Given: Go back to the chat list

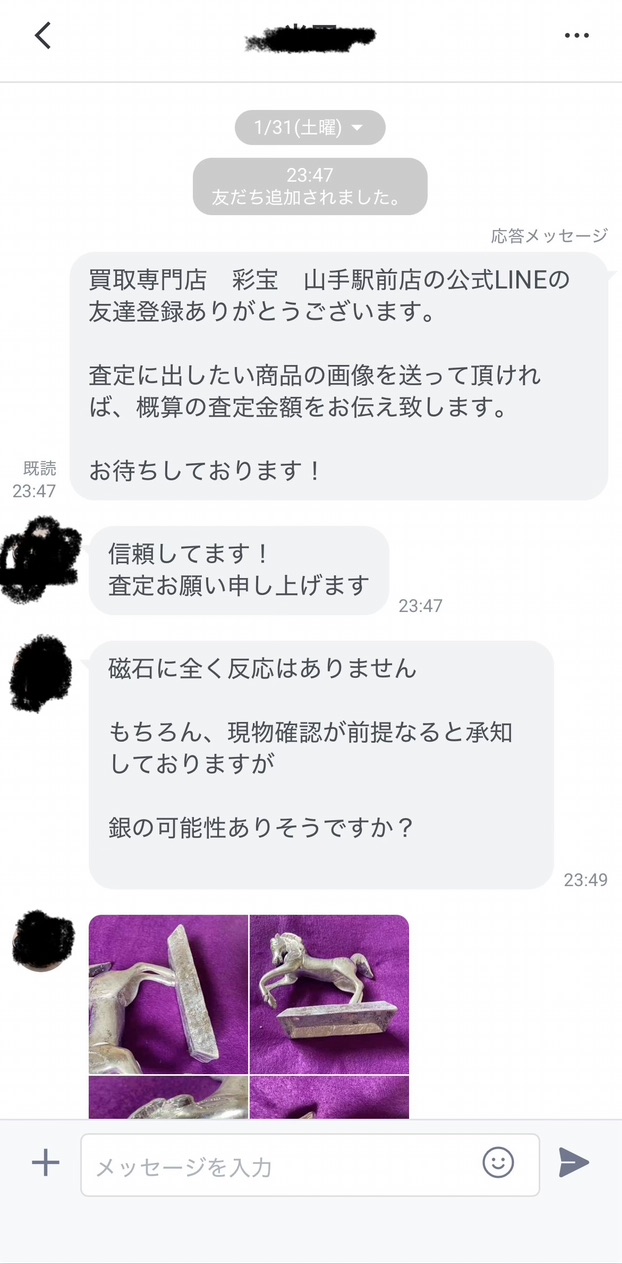Looking at the screenshot, I should point(42,36).
